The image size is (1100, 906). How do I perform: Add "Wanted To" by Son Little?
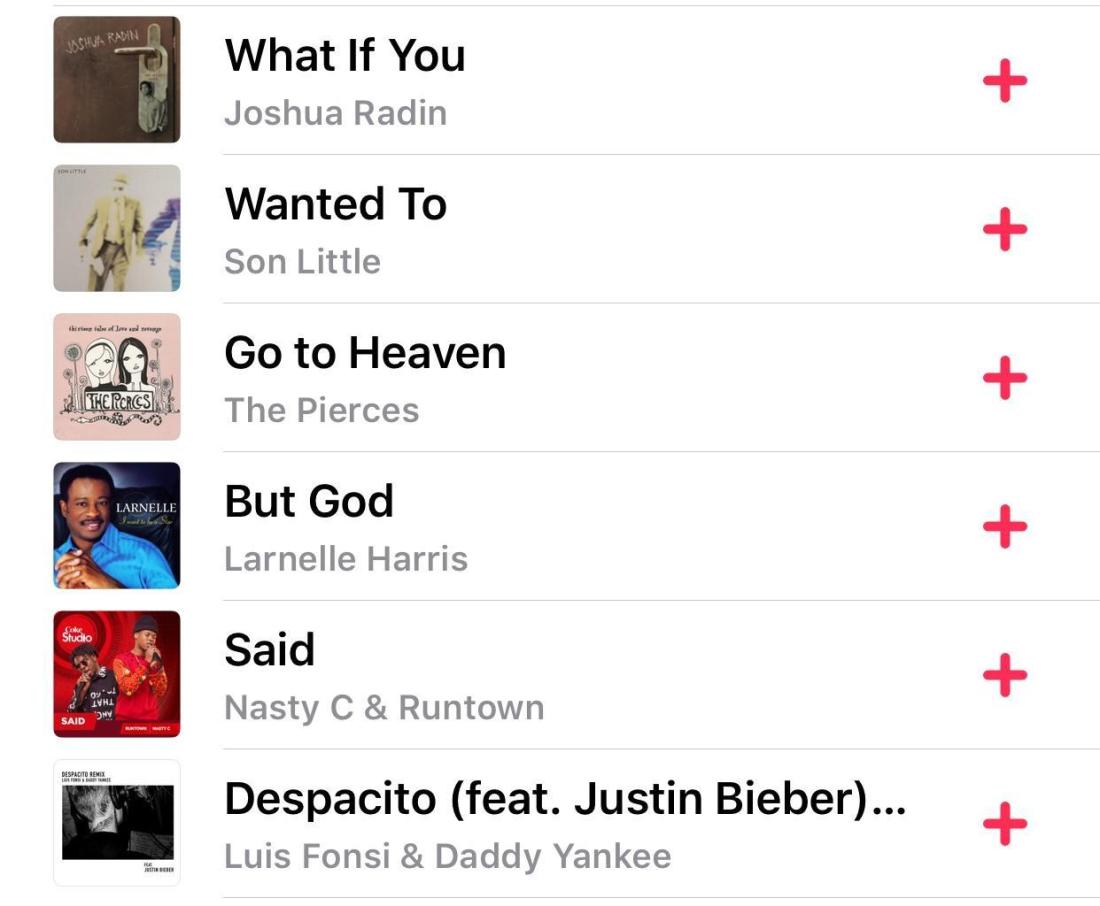(1004, 230)
